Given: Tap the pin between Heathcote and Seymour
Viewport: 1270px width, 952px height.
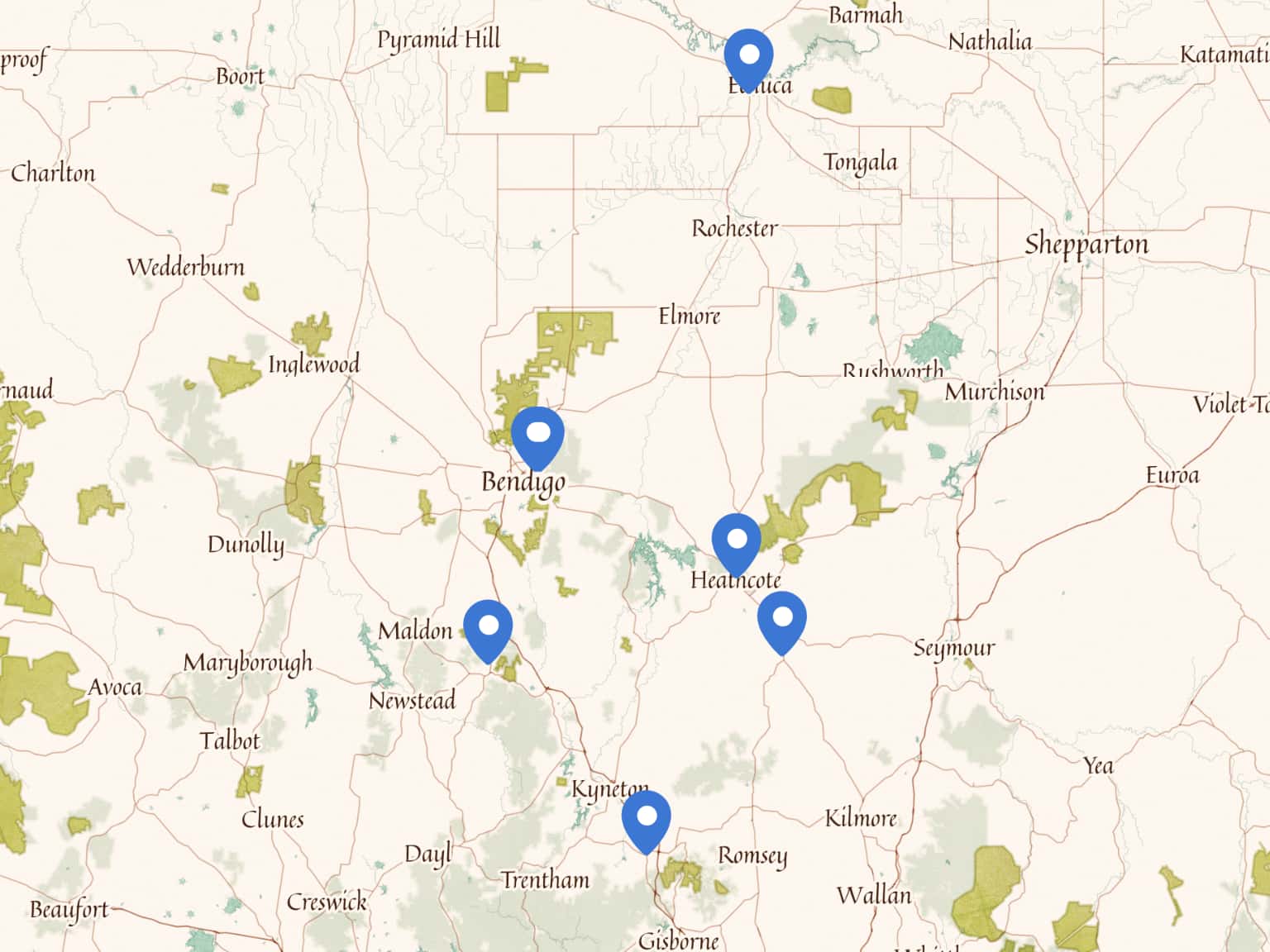Looking at the screenshot, I should 781,620.
